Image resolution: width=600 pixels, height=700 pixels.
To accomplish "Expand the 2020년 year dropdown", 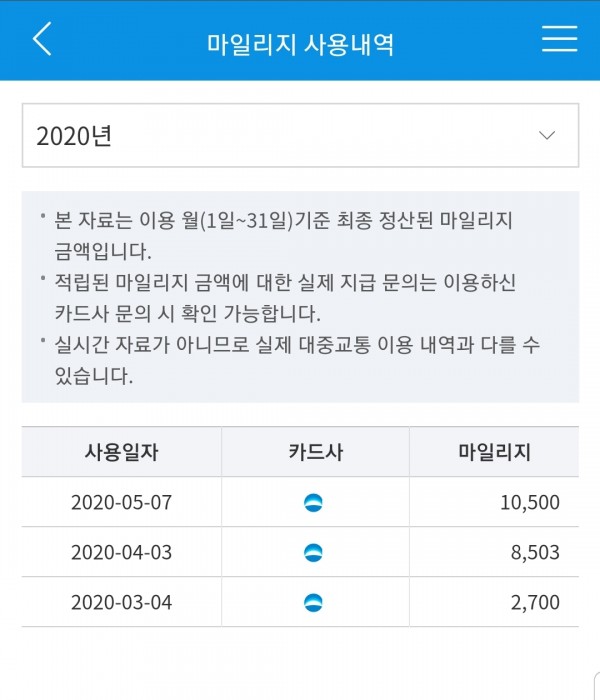I will pyautogui.click(x=300, y=135).
